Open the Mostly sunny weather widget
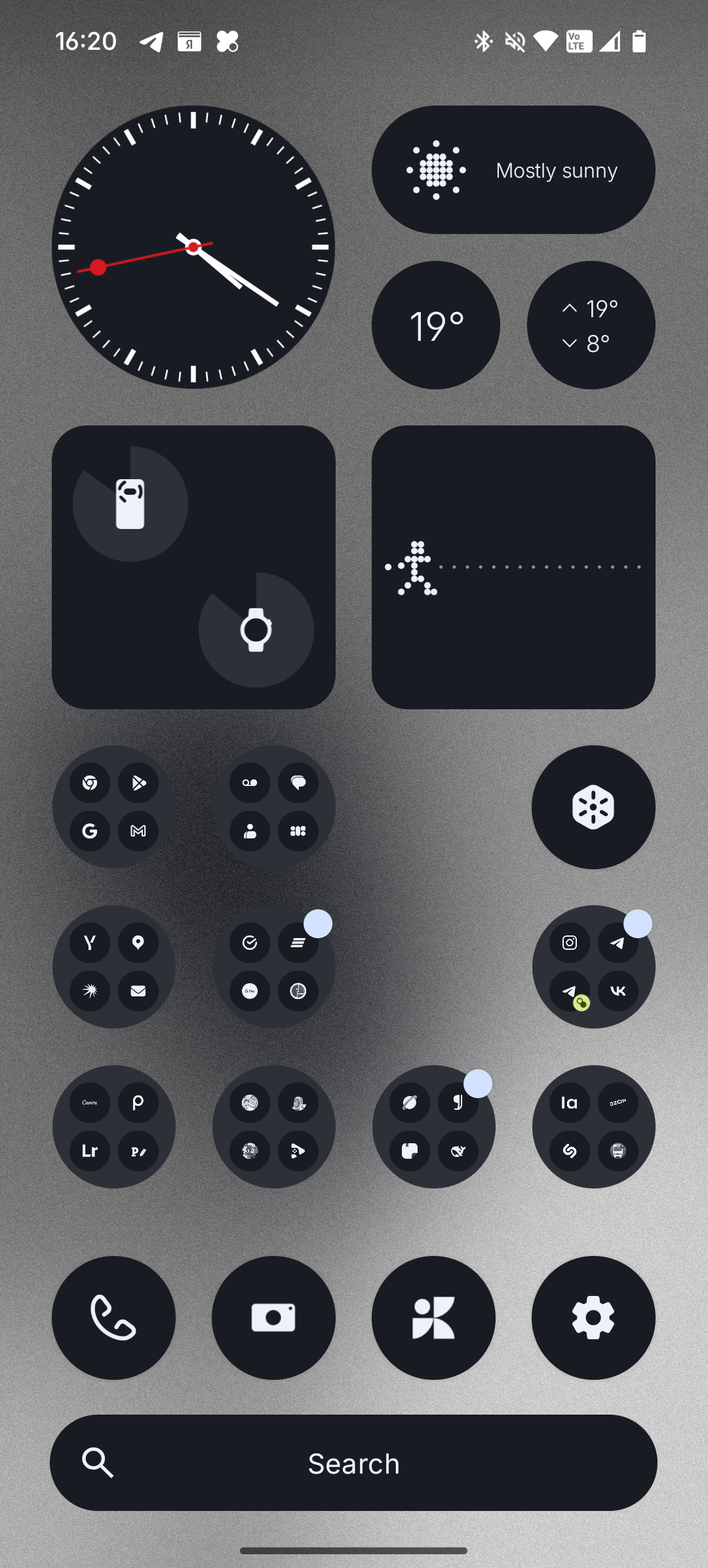The image size is (708, 1568). click(513, 170)
